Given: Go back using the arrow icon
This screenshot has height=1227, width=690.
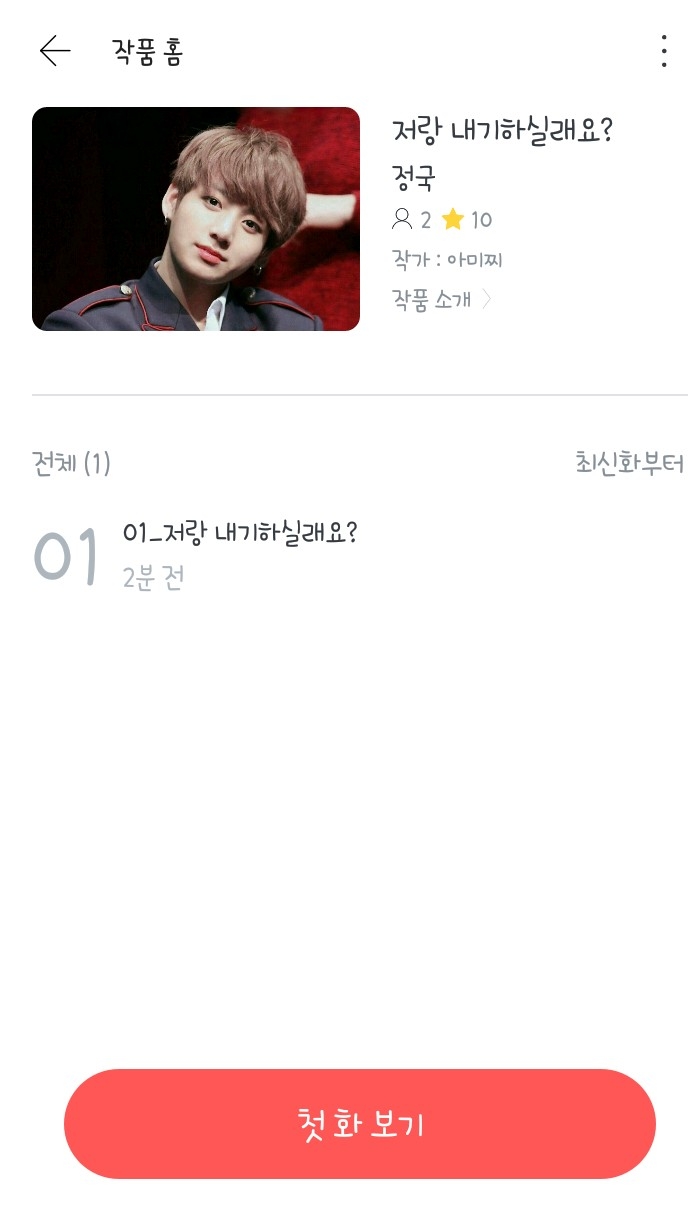Looking at the screenshot, I should click(55, 51).
